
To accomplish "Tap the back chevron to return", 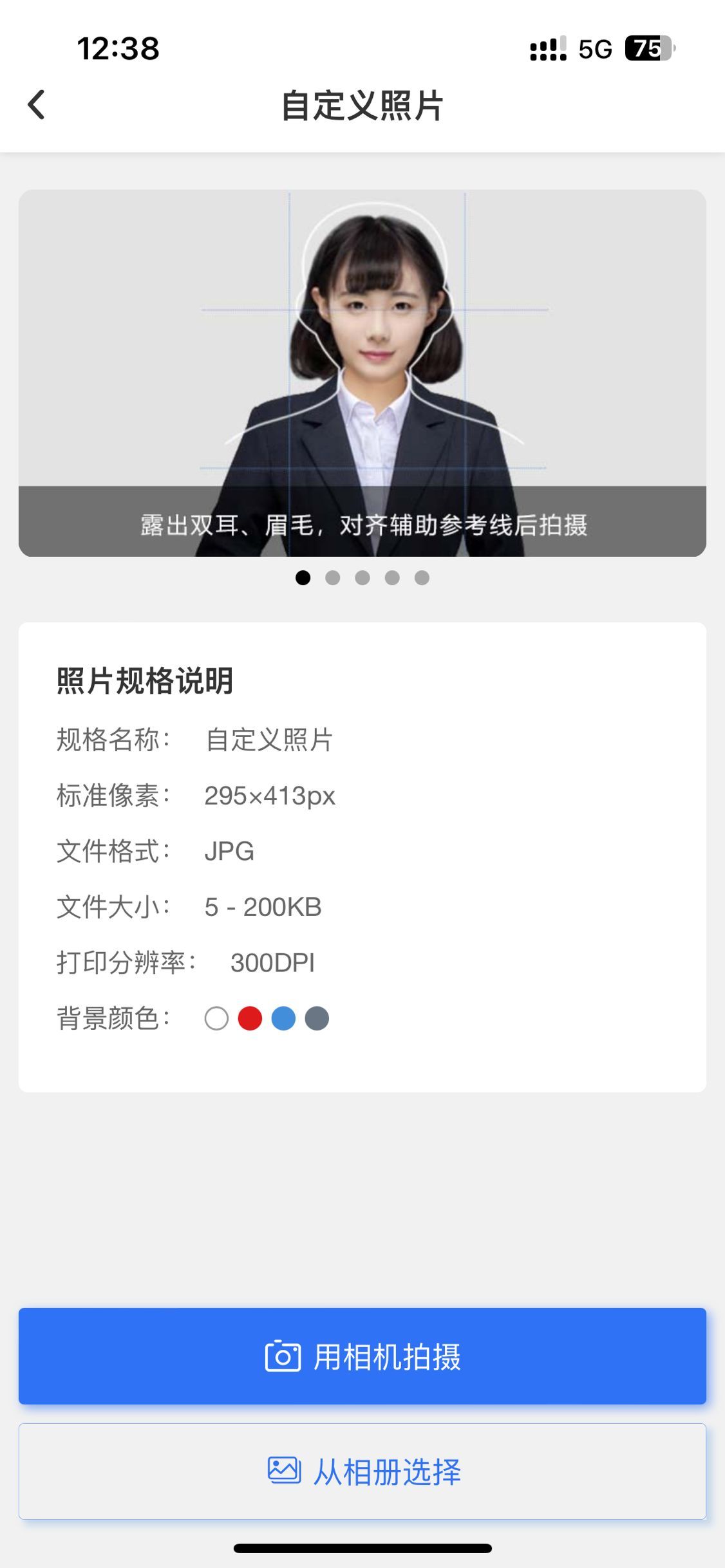I will point(37,105).
